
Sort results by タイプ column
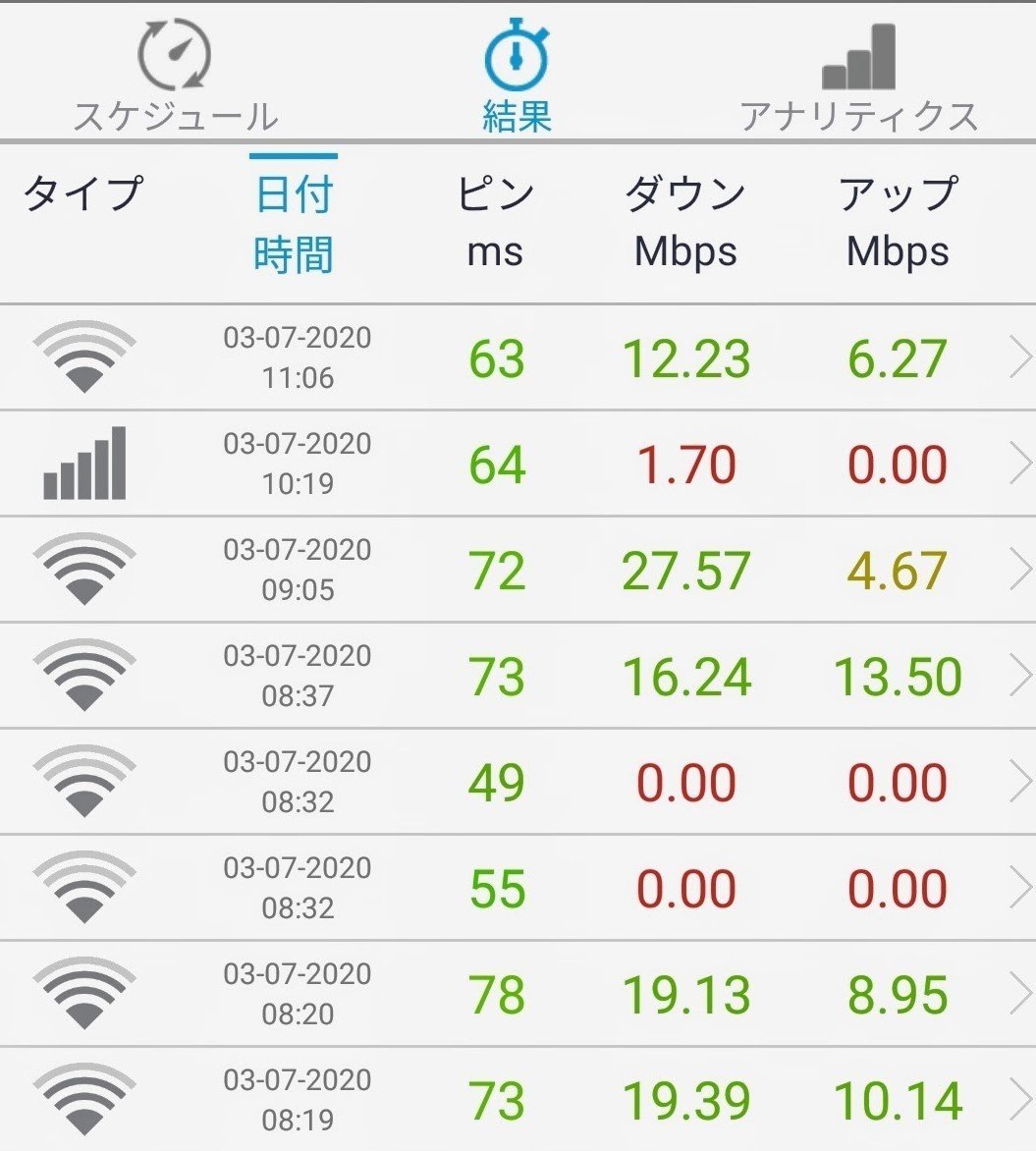tap(83, 193)
